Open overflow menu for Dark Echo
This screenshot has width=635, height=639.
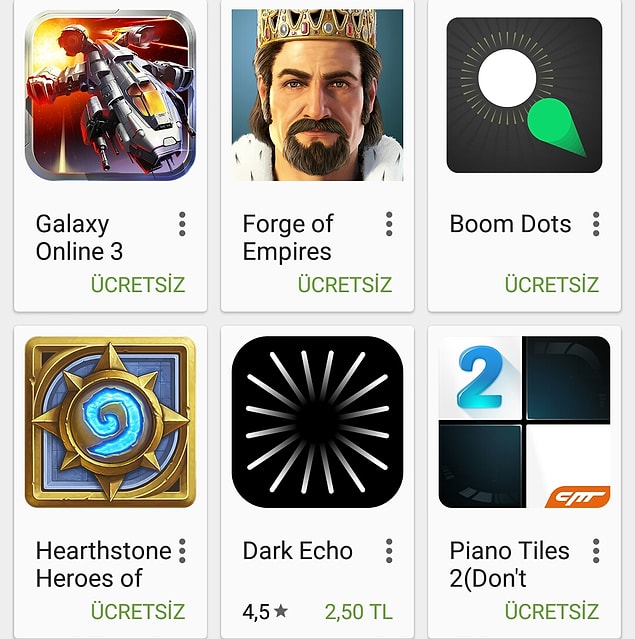click(389, 550)
